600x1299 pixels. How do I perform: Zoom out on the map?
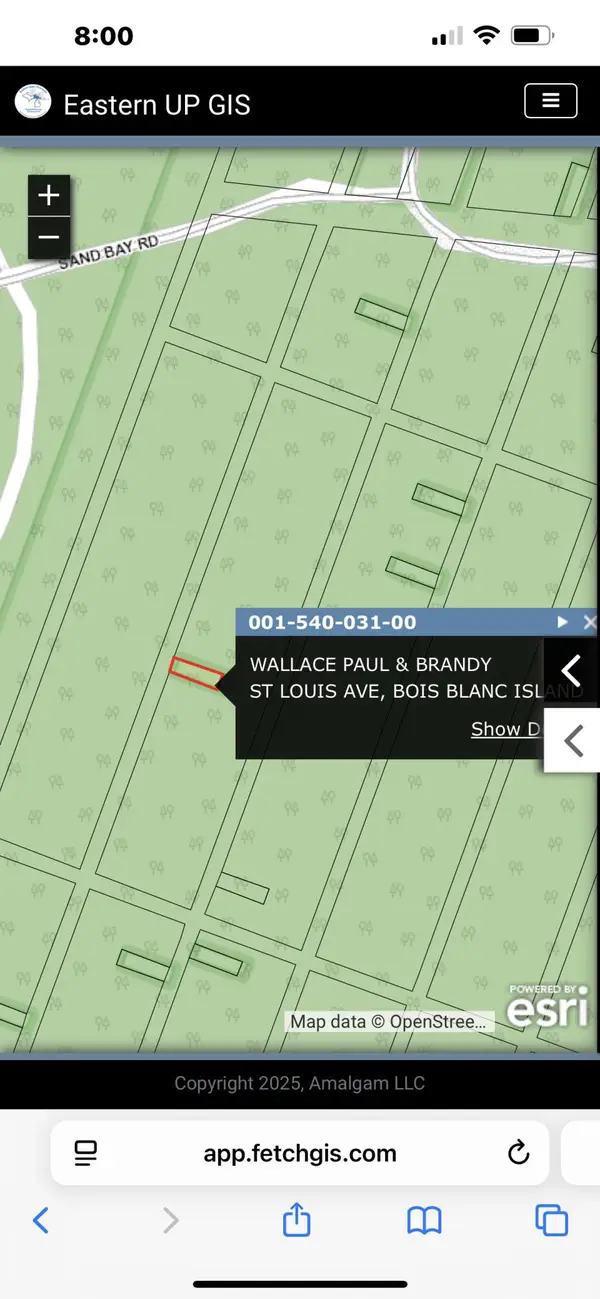tap(49, 239)
